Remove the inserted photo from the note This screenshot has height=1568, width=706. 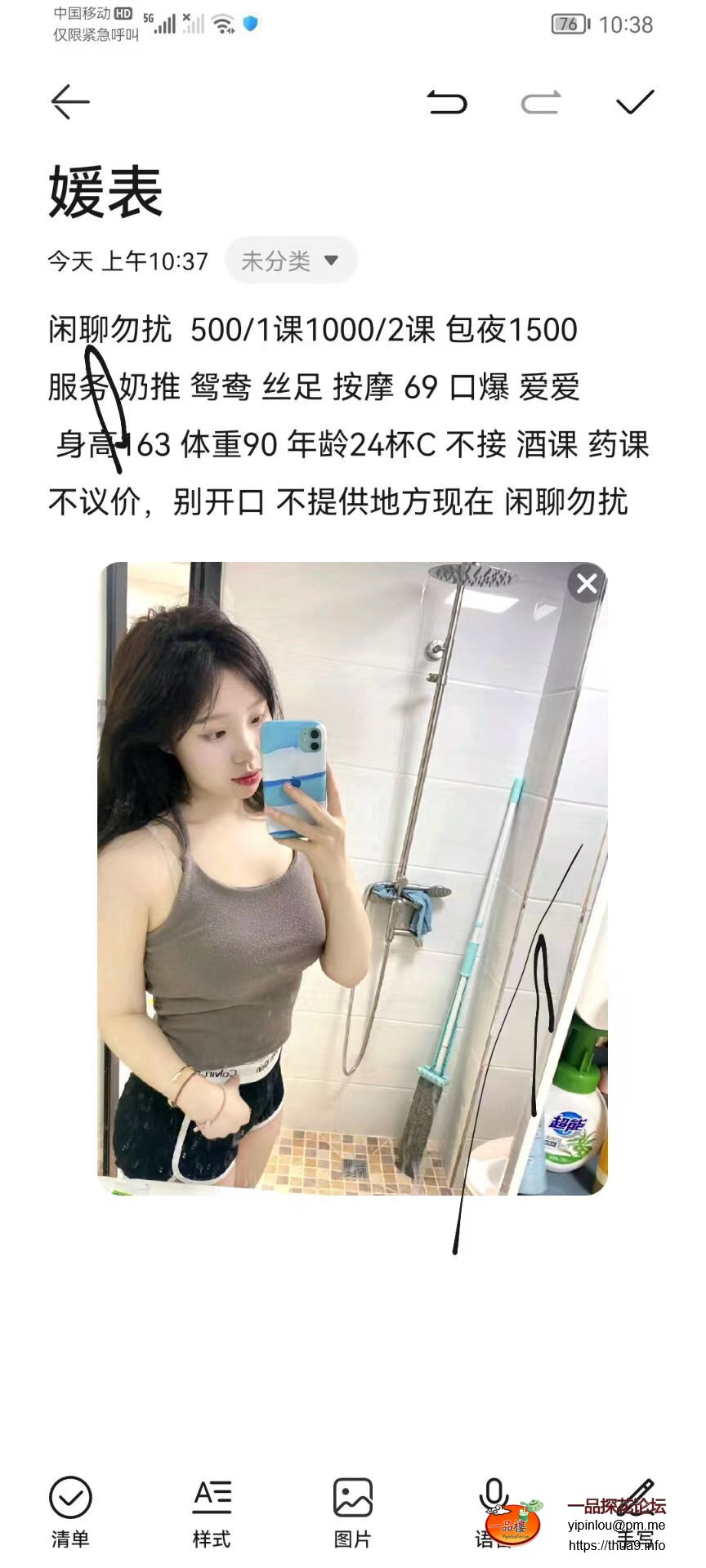587,583
